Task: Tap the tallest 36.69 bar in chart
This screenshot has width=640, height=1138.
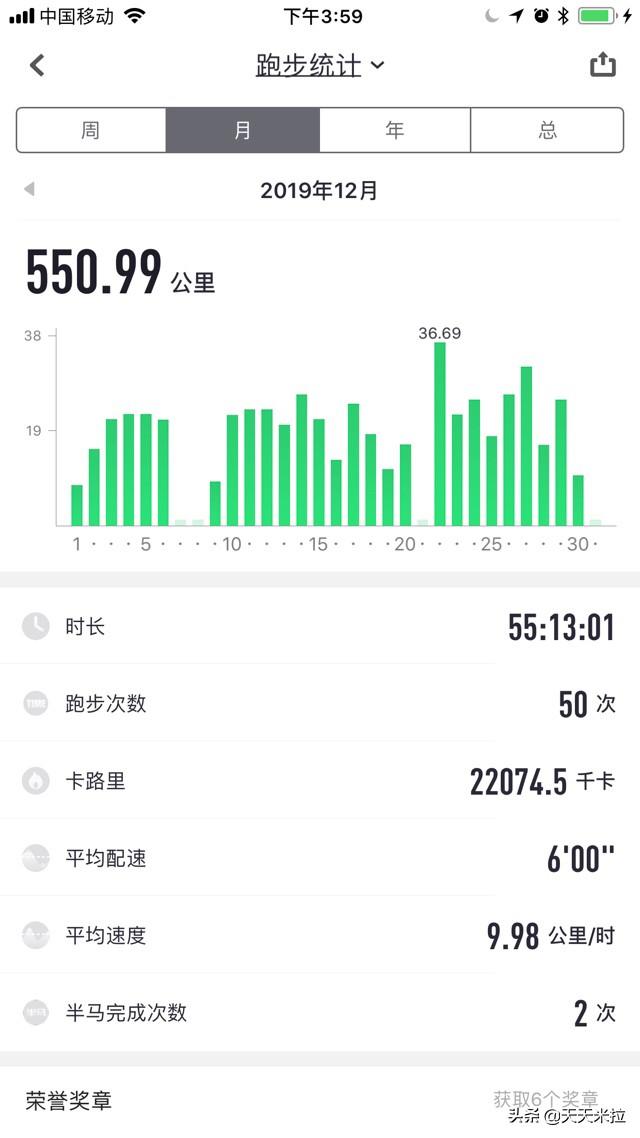Action: click(x=440, y=434)
